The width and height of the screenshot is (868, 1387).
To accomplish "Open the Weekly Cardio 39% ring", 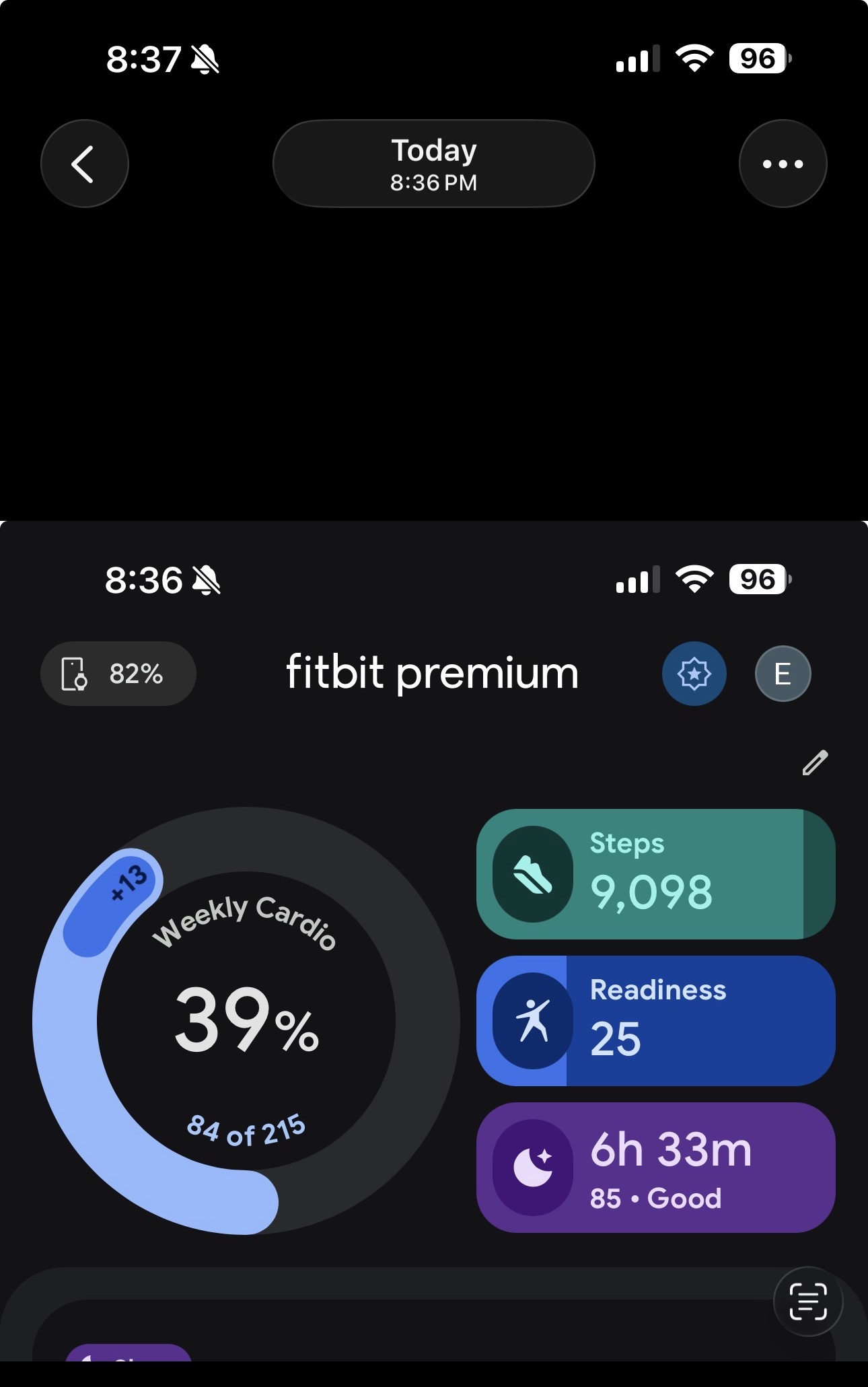I will tap(246, 1020).
